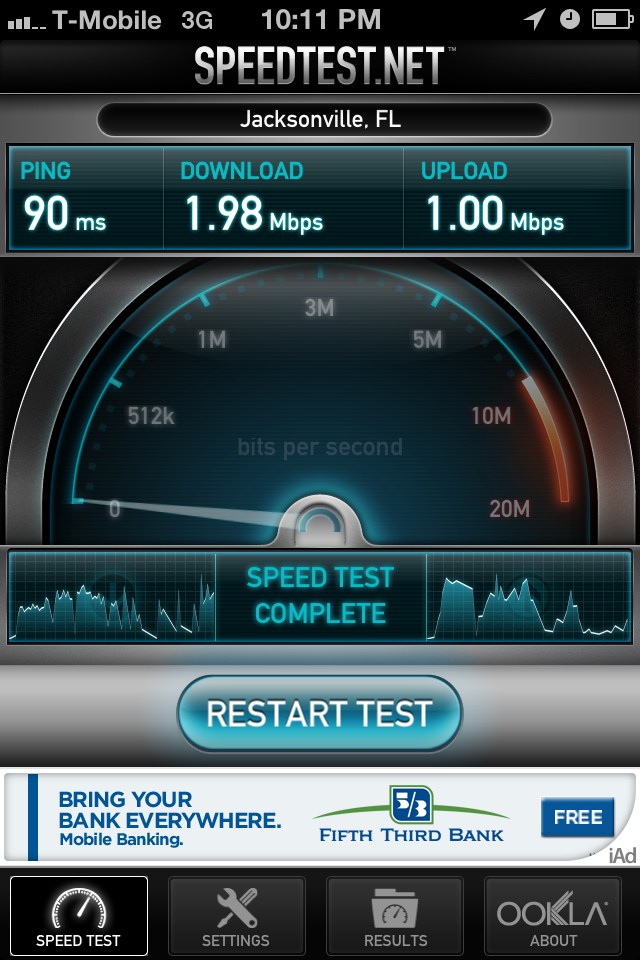Open the Results tab
The image size is (640, 960).
coord(395,916)
